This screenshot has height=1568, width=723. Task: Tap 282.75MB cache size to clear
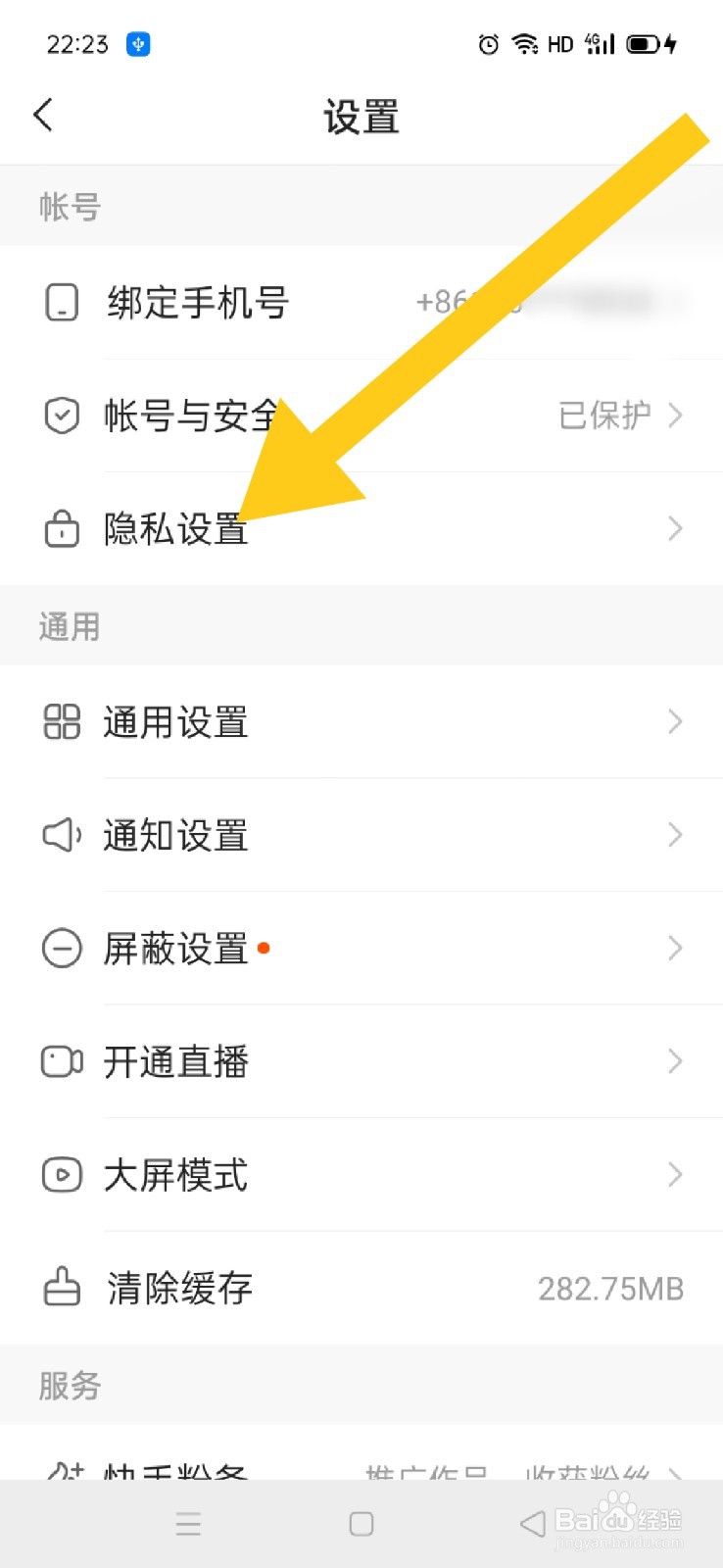(609, 1289)
